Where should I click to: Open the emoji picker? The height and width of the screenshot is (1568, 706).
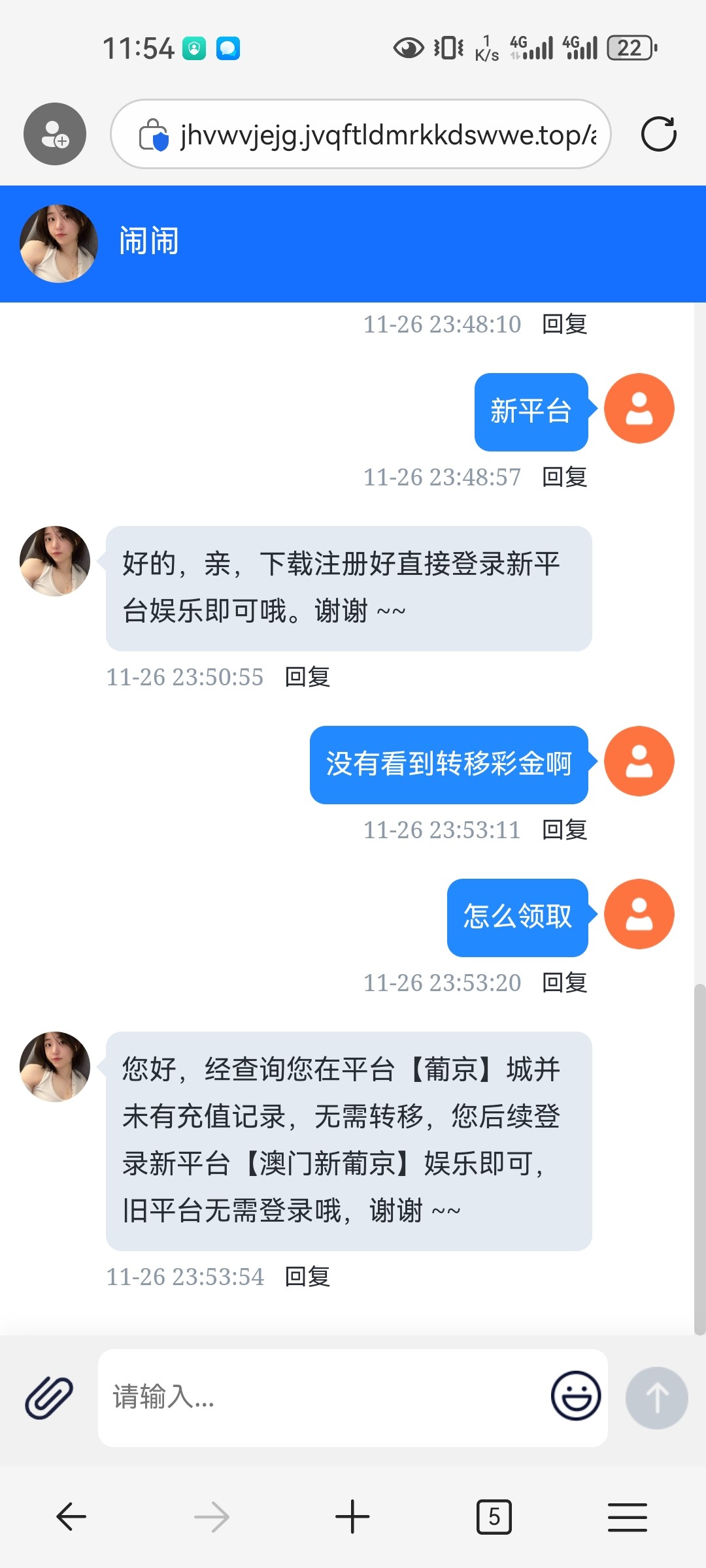point(576,1396)
